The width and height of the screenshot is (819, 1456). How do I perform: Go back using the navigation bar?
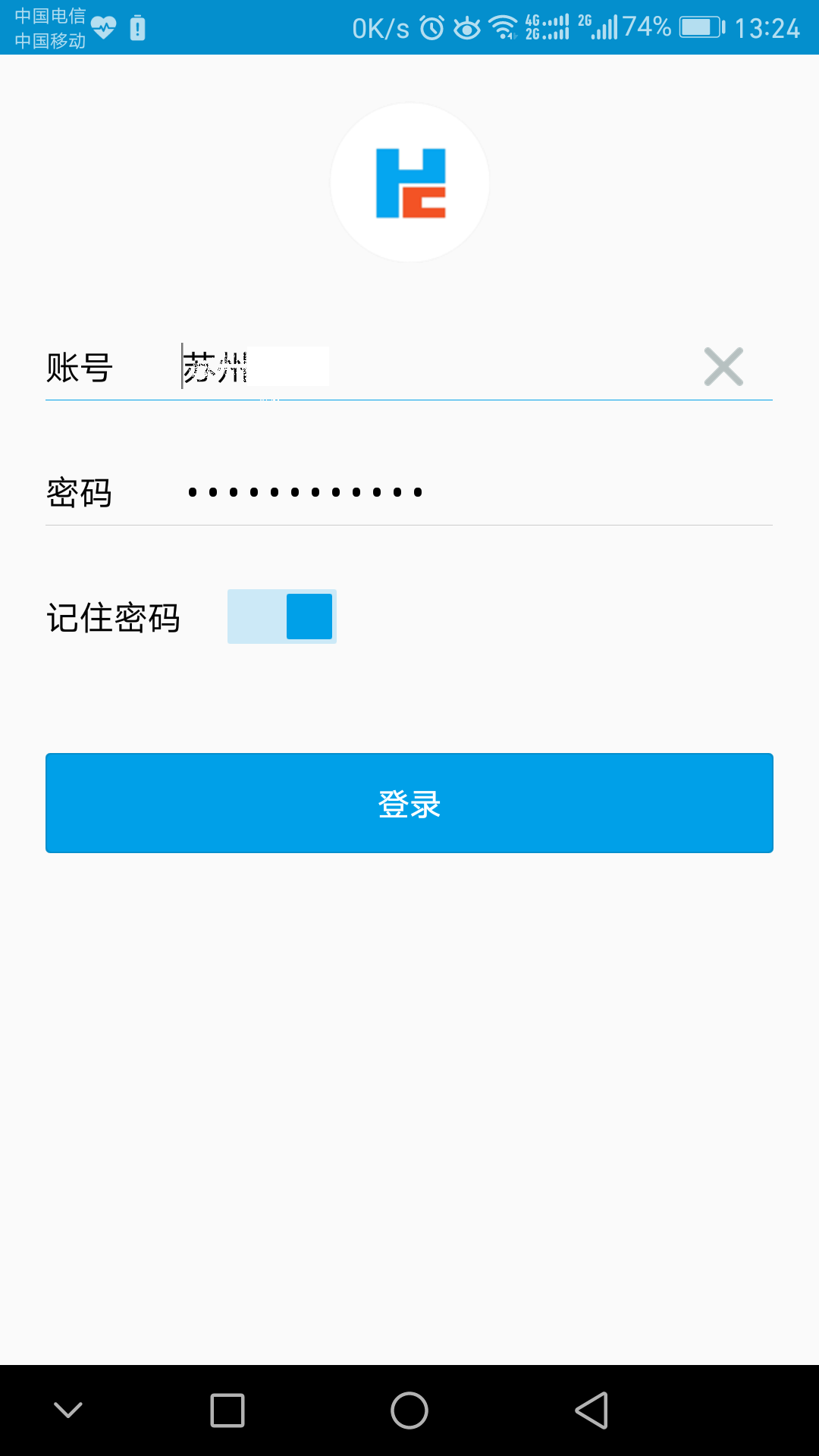(x=591, y=1410)
